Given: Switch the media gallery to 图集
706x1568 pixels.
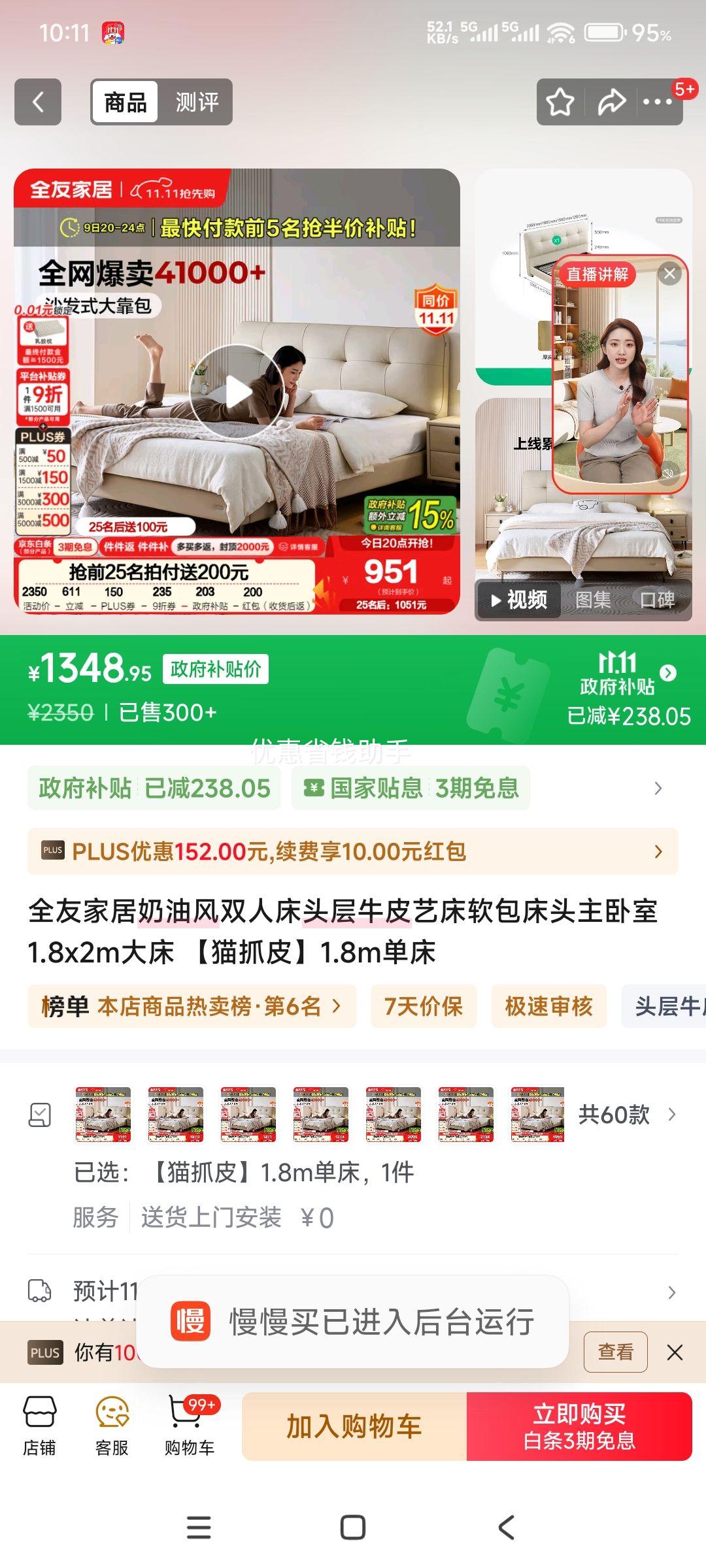Looking at the screenshot, I should pyautogui.click(x=593, y=600).
